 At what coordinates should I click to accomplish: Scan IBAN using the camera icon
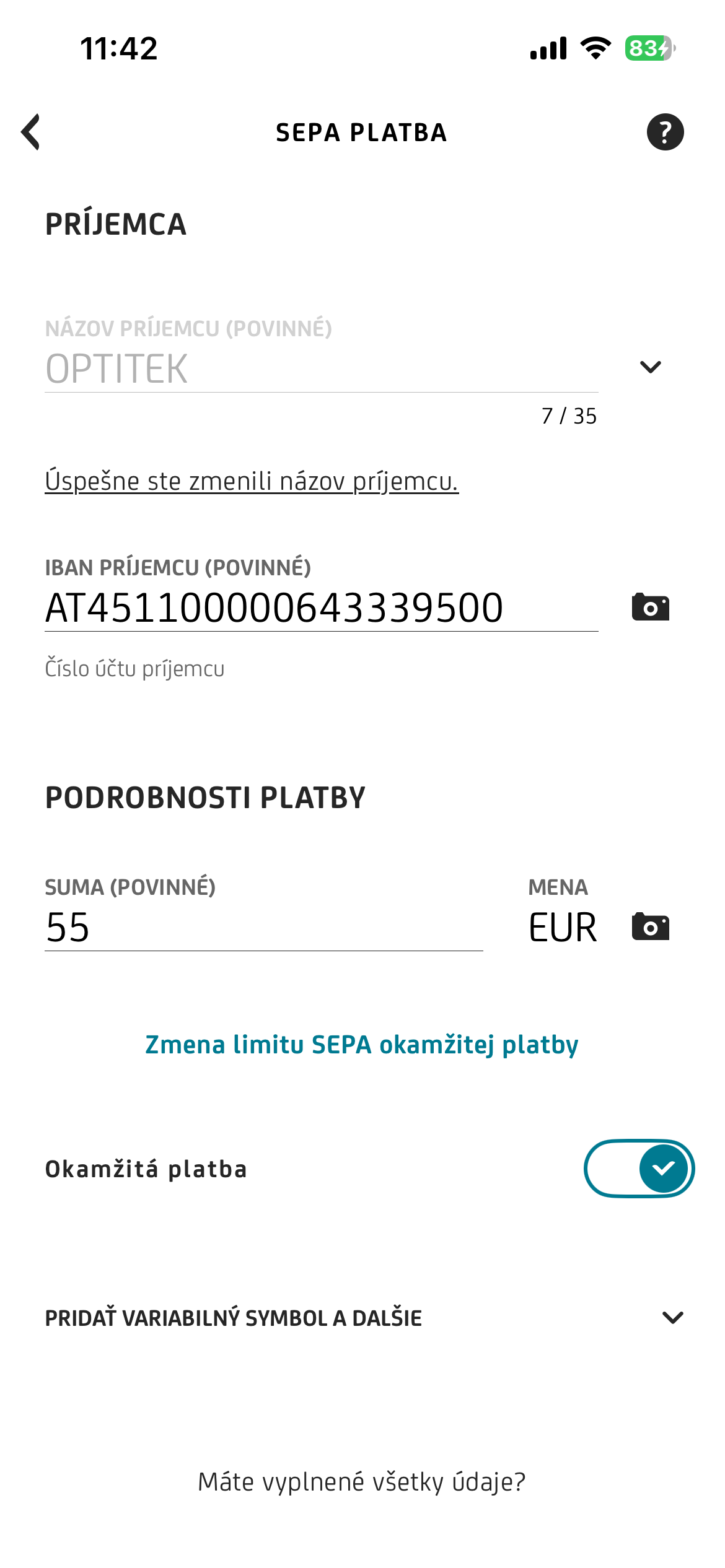coord(649,606)
